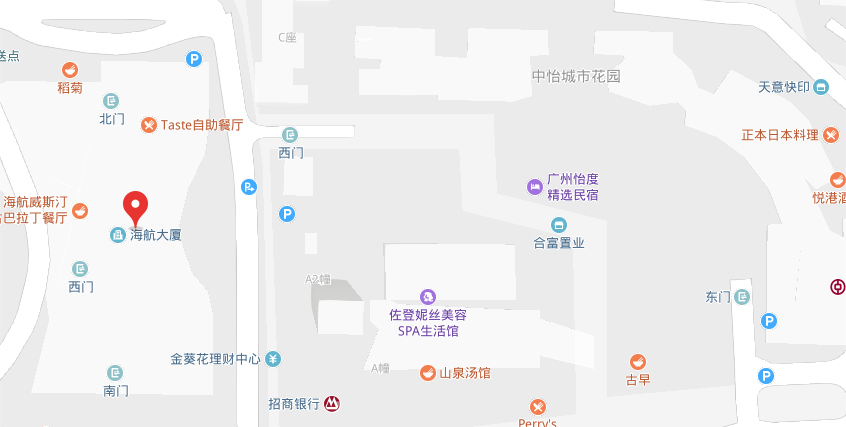
Task: Open the 稻菊 restaurant marker
Action: pyautogui.click(x=70, y=70)
